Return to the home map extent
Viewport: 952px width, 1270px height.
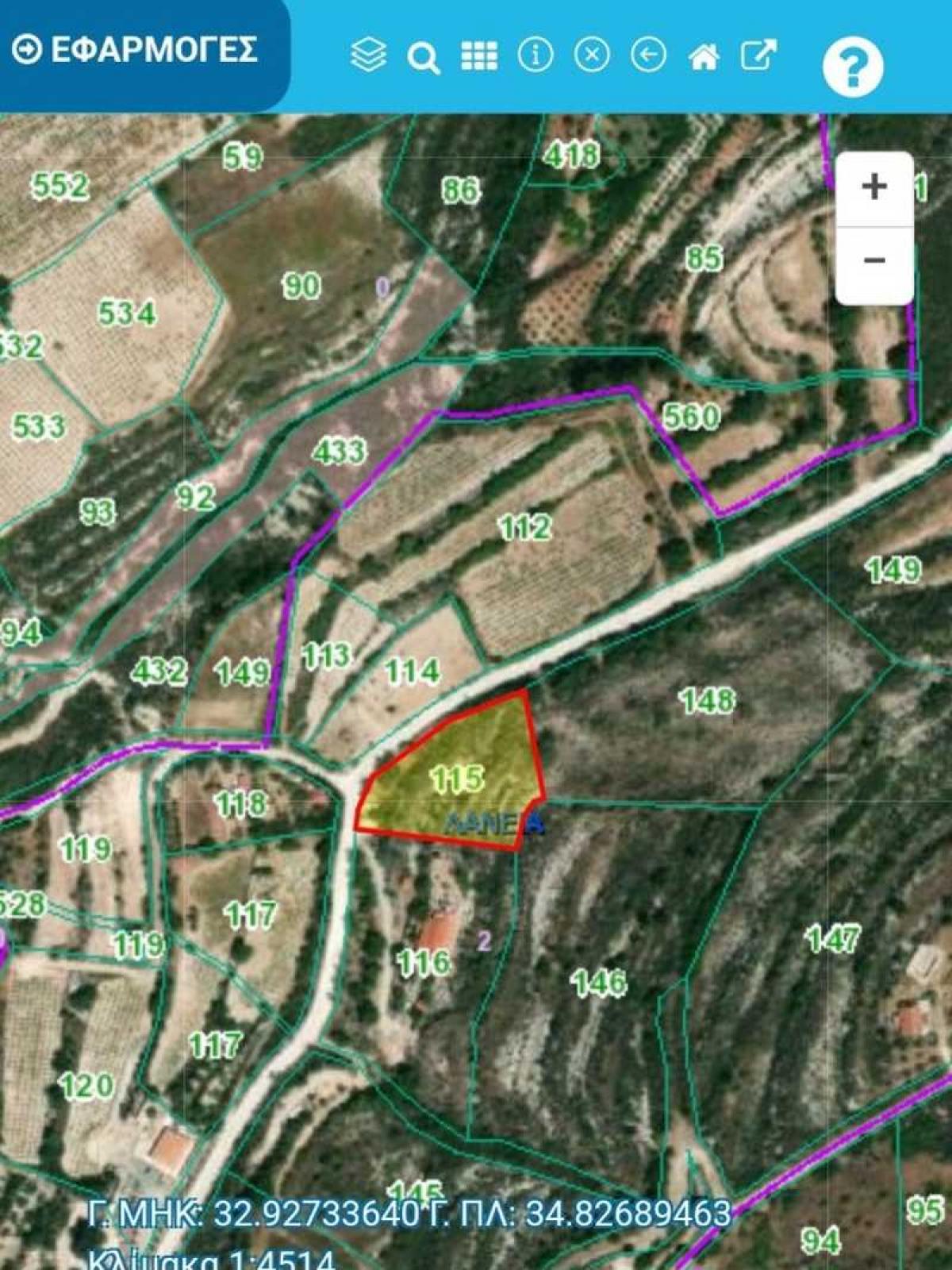704,56
